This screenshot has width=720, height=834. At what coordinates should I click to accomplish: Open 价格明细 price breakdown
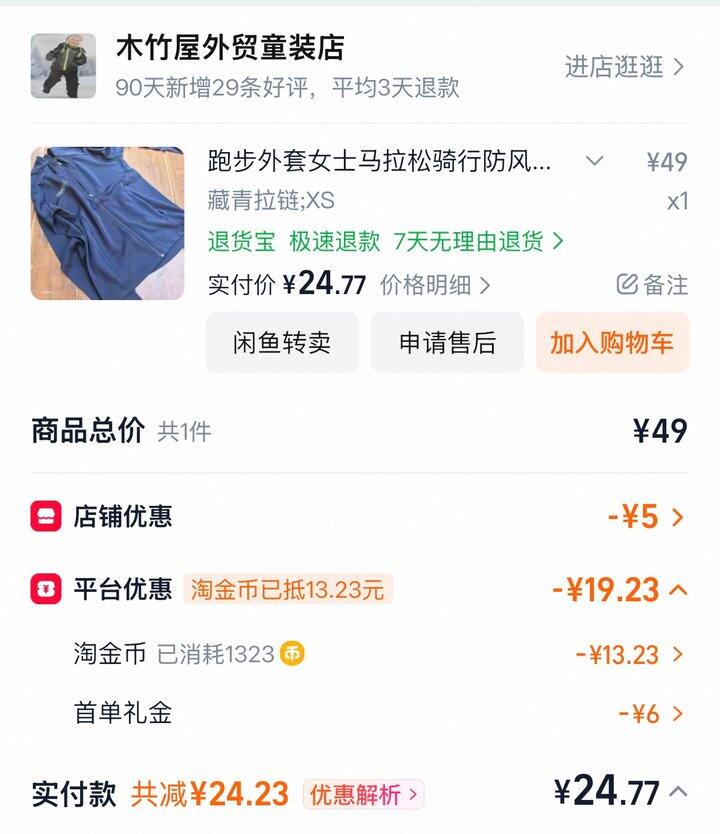click(435, 285)
